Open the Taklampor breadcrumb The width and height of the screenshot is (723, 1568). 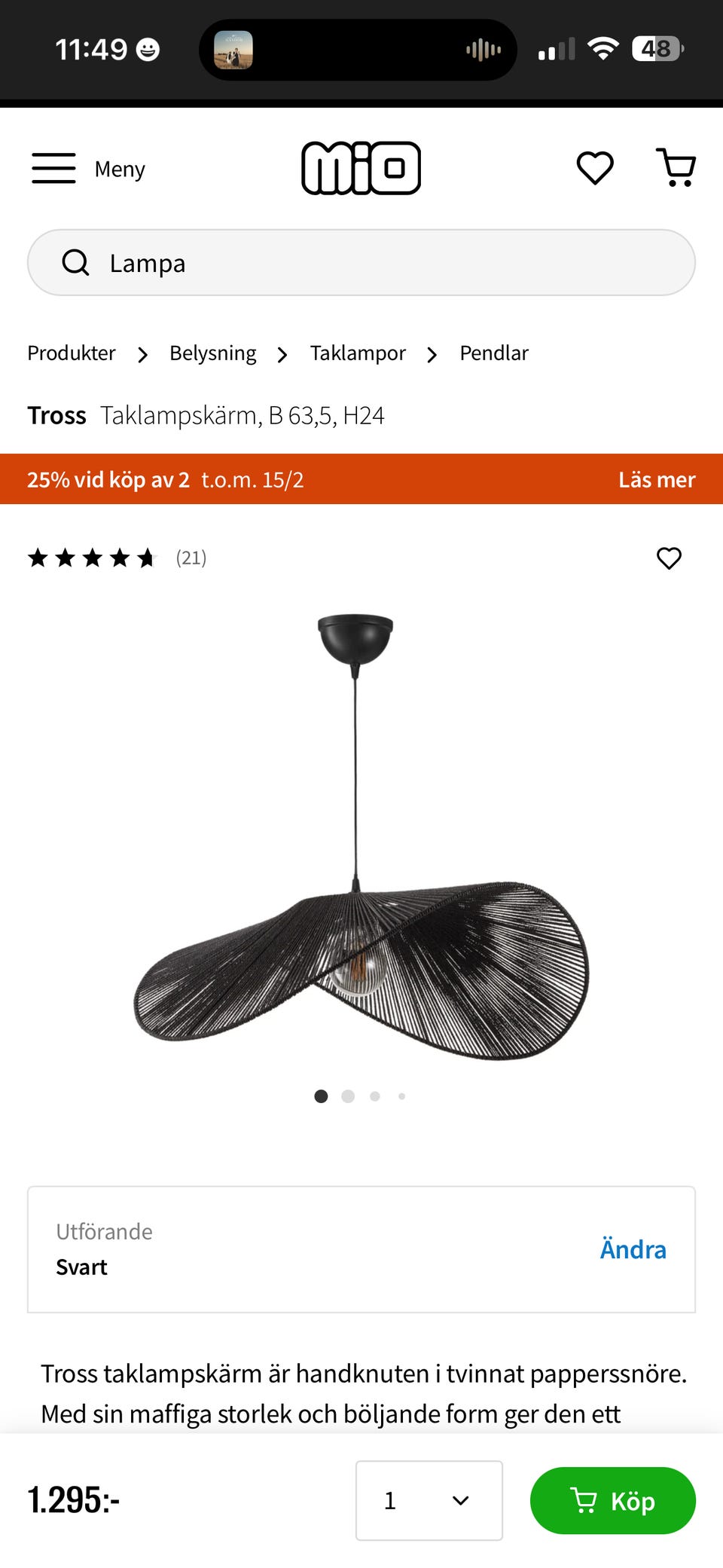tap(358, 353)
